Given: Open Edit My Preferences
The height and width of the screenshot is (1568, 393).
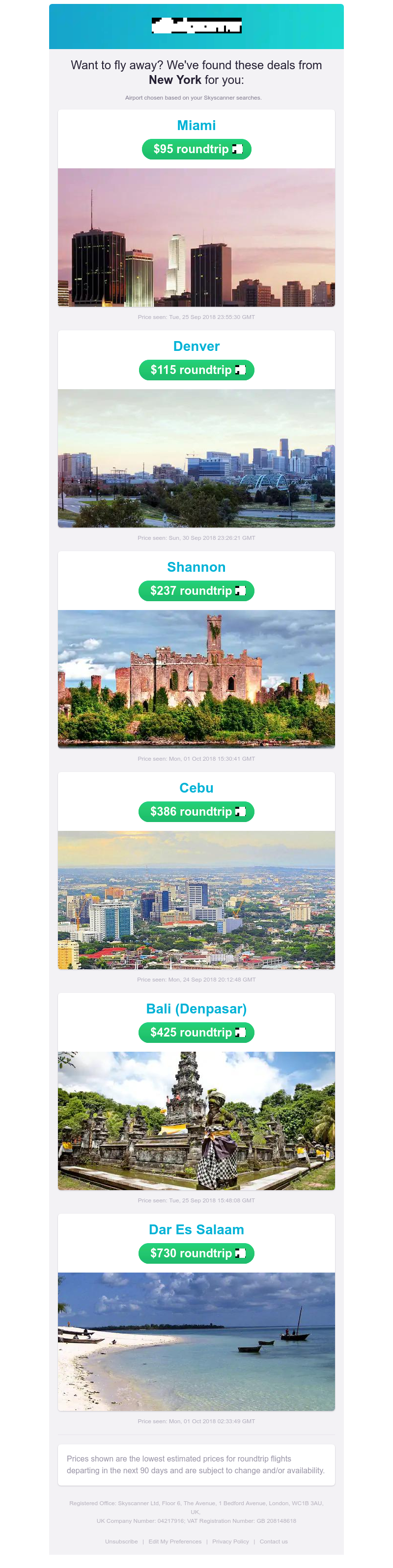Looking at the screenshot, I should 175,1541.
